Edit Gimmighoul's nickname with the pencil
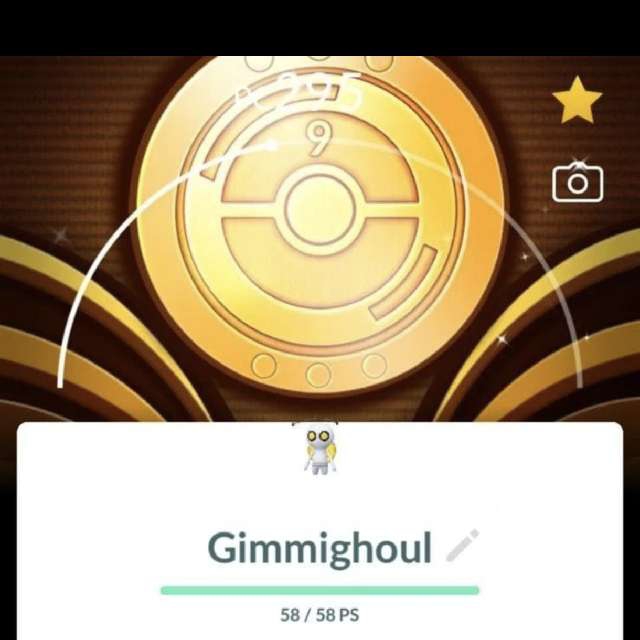The width and height of the screenshot is (640, 640). 462,546
